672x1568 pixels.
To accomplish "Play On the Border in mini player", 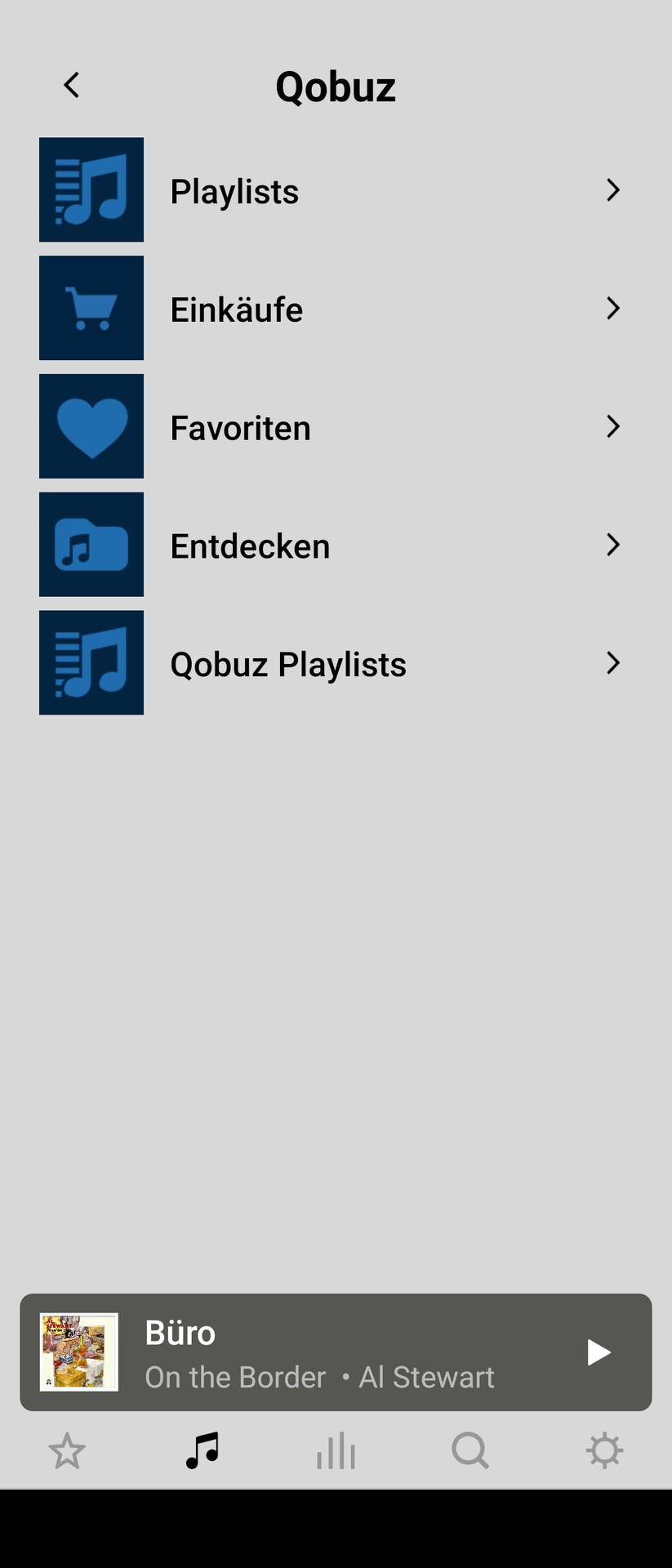I will click(x=599, y=1352).
